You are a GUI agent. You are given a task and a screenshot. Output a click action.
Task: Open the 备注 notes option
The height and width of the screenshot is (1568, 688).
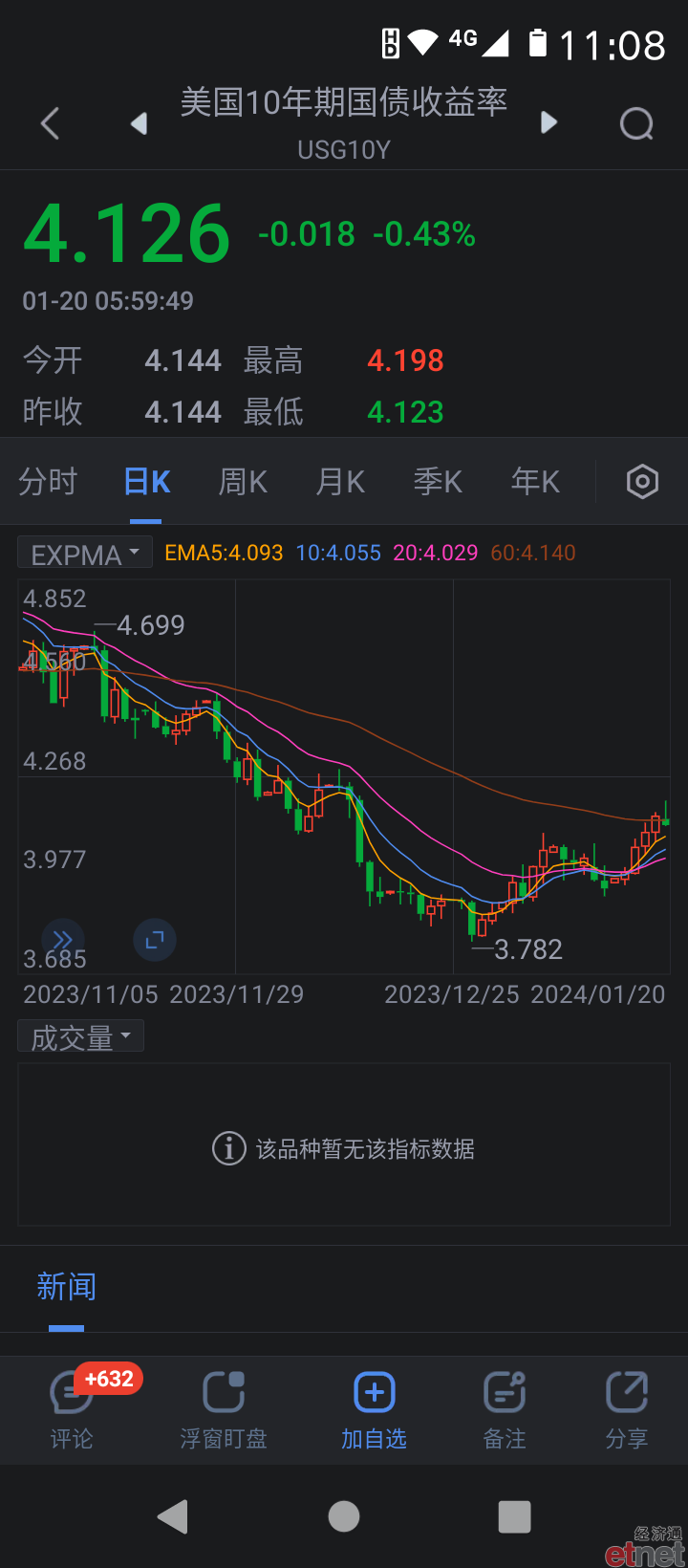click(505, 1409)
